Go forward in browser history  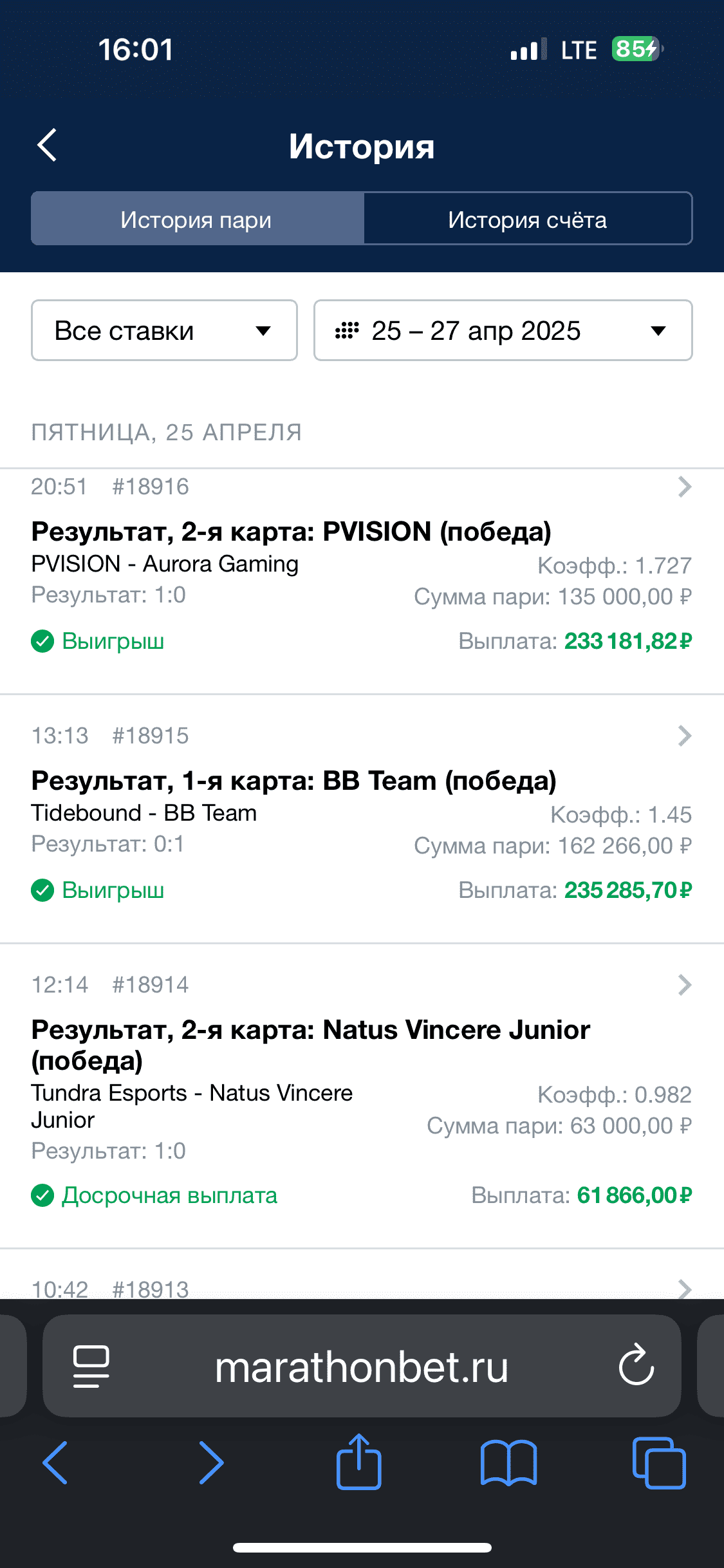coord(210,1463)
